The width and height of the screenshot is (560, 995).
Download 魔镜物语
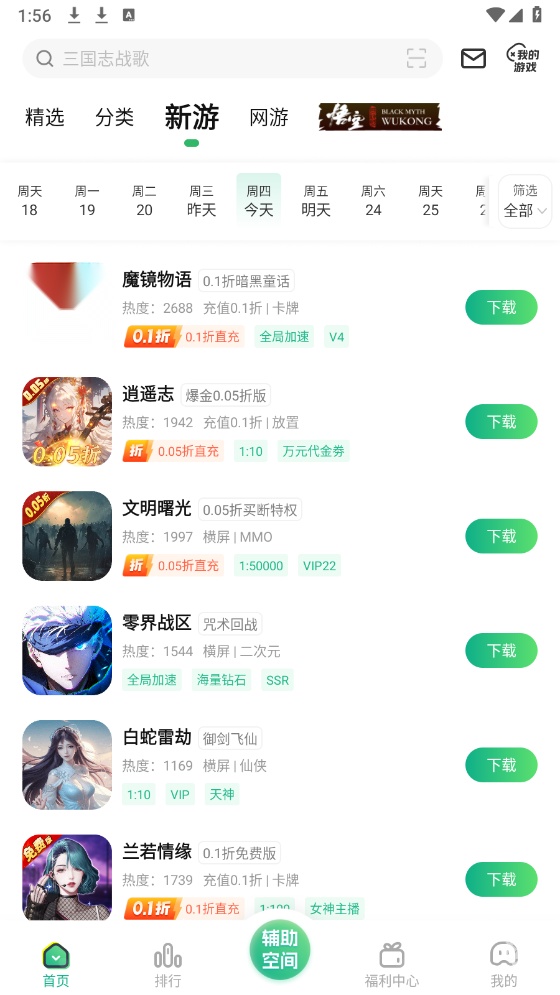(x=501, y=308)
